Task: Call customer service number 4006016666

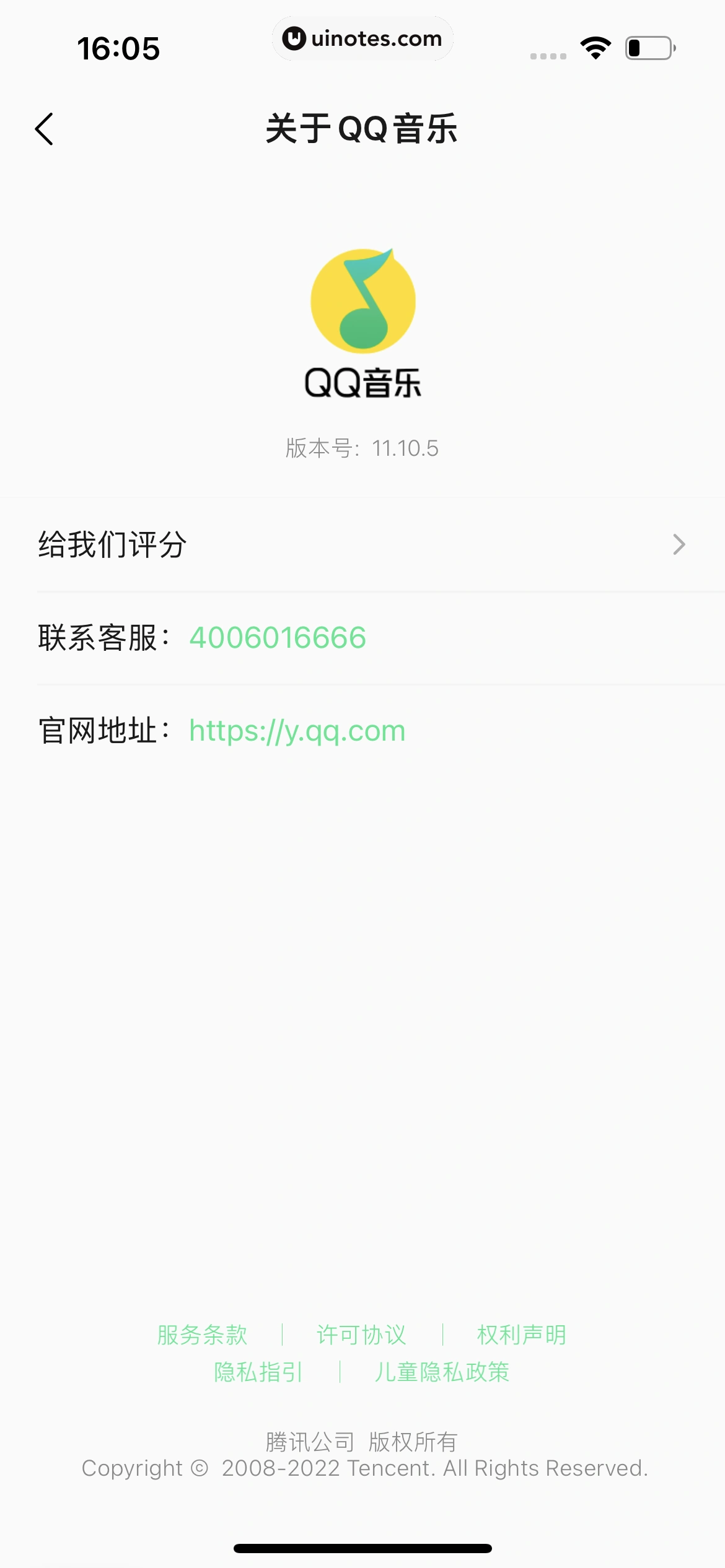Action: 278,637
